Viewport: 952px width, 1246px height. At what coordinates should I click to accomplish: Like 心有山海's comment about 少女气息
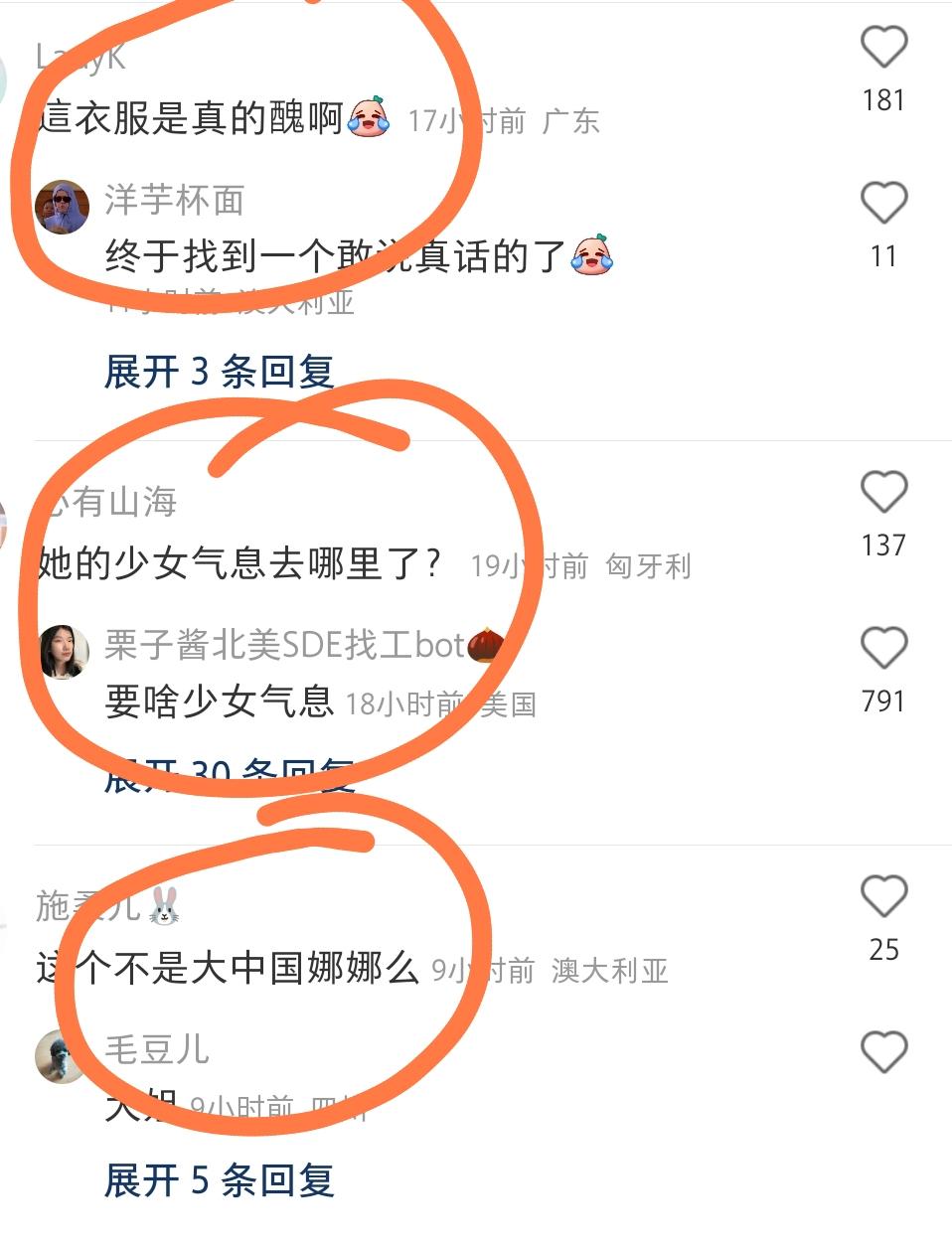(883, 493)
